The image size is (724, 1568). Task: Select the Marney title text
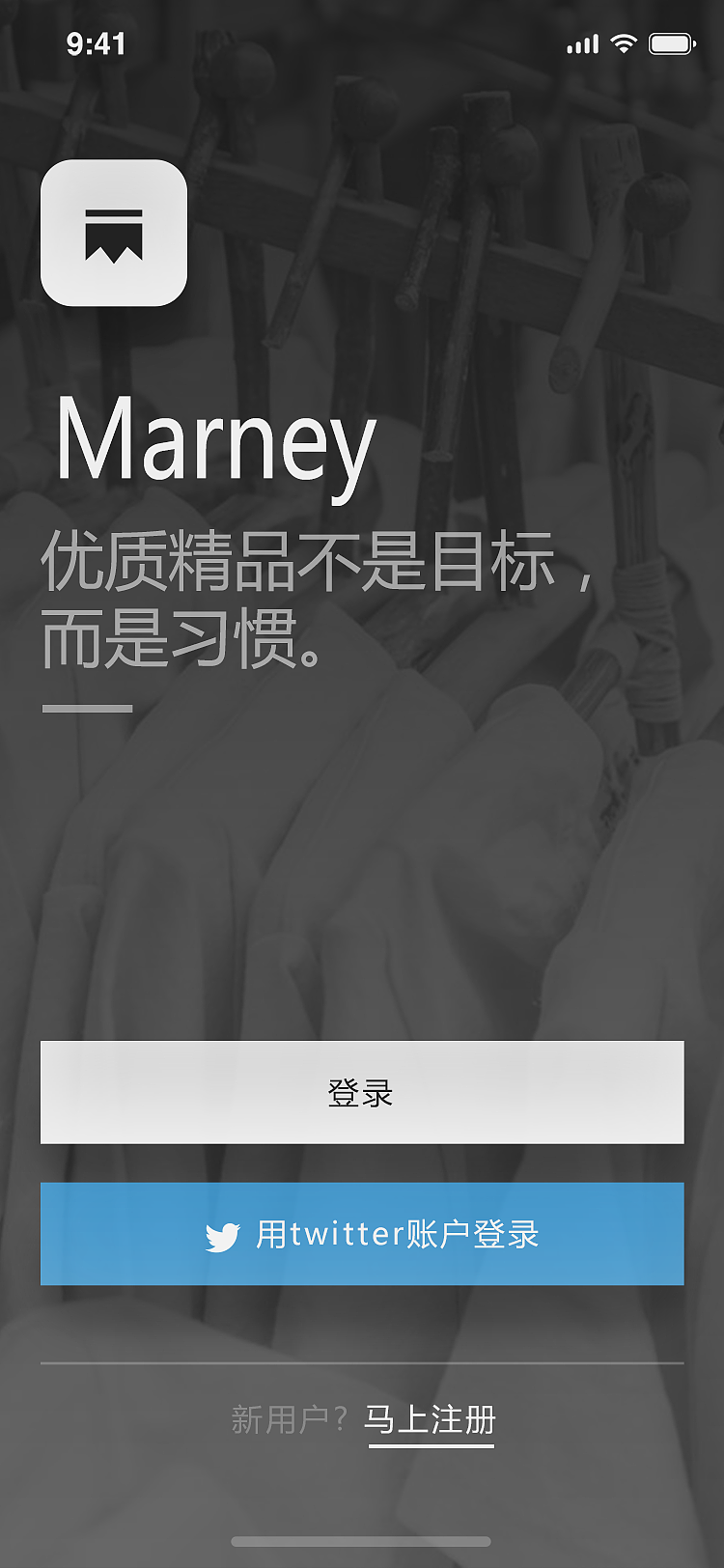coord(217,443)
